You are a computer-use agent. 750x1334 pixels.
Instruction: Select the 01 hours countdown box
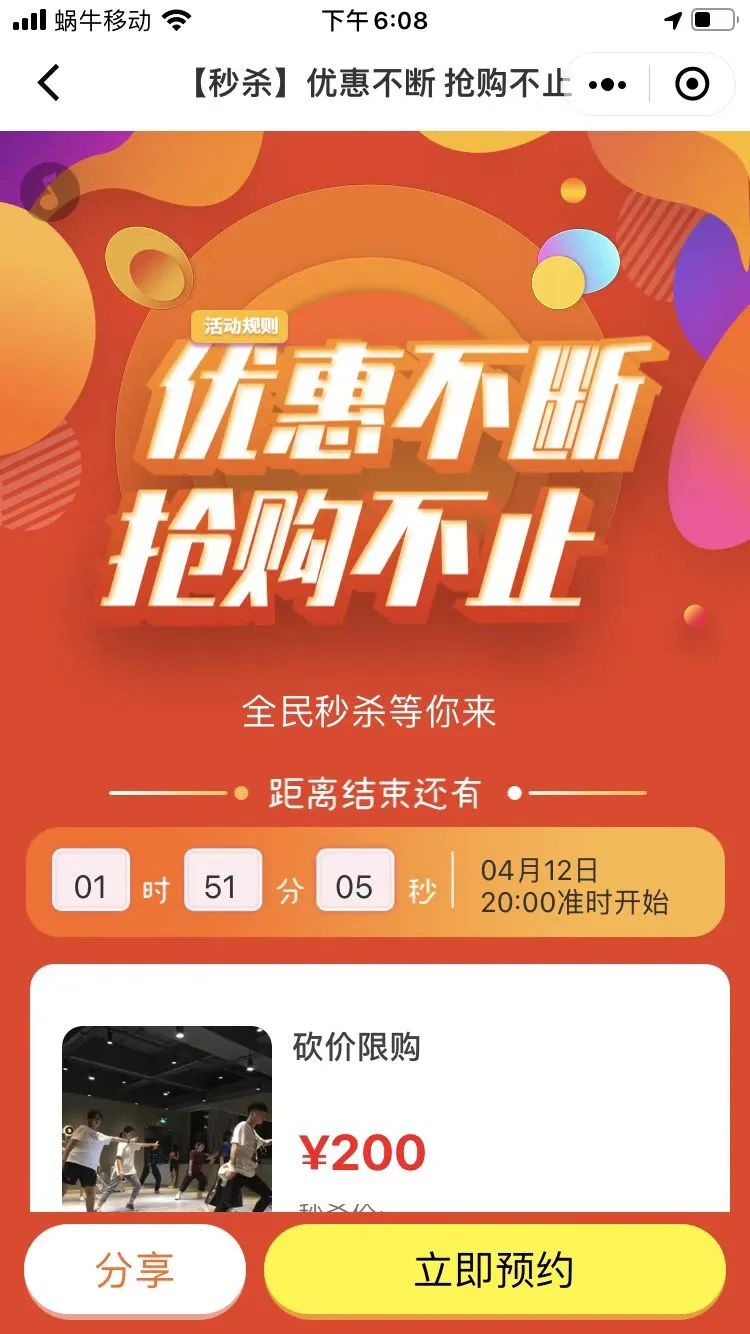point(90,881)
